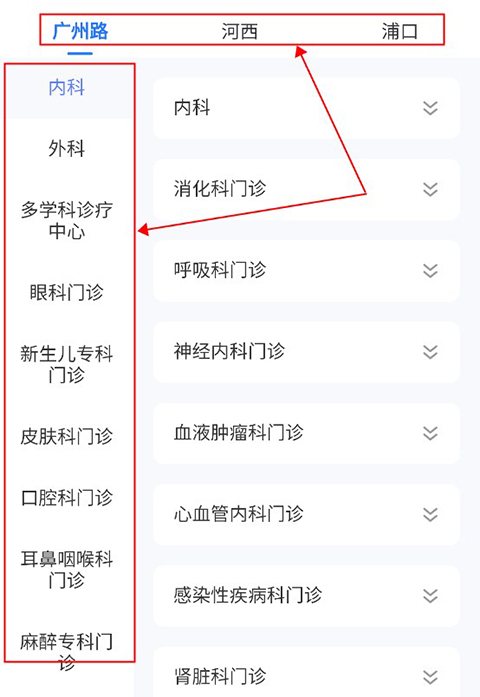
Task: Expand the 感染性疾病科门诊 row
Action: coord(306,596)
